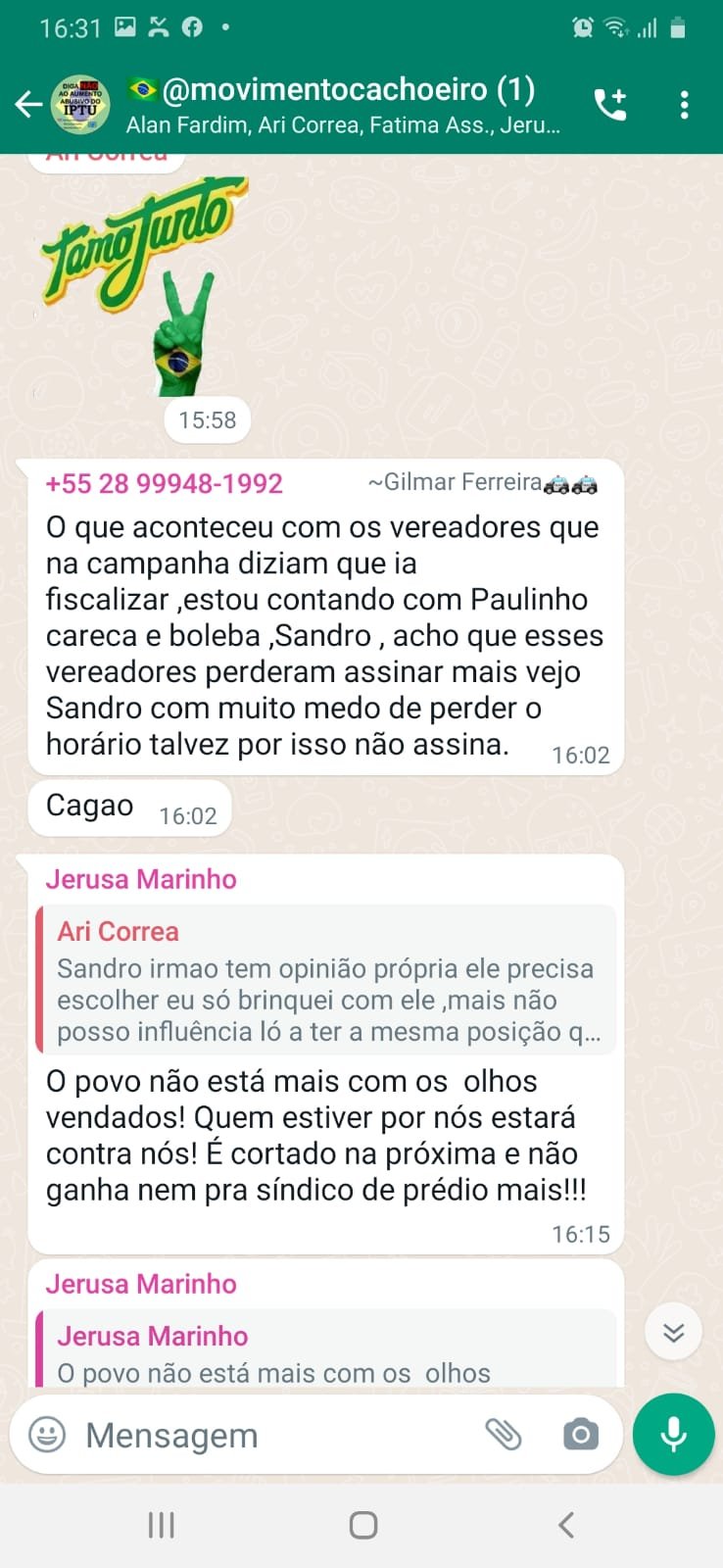Open the emoji picker
This screenshot has height=1568, width=723.
coord(47,1435)
